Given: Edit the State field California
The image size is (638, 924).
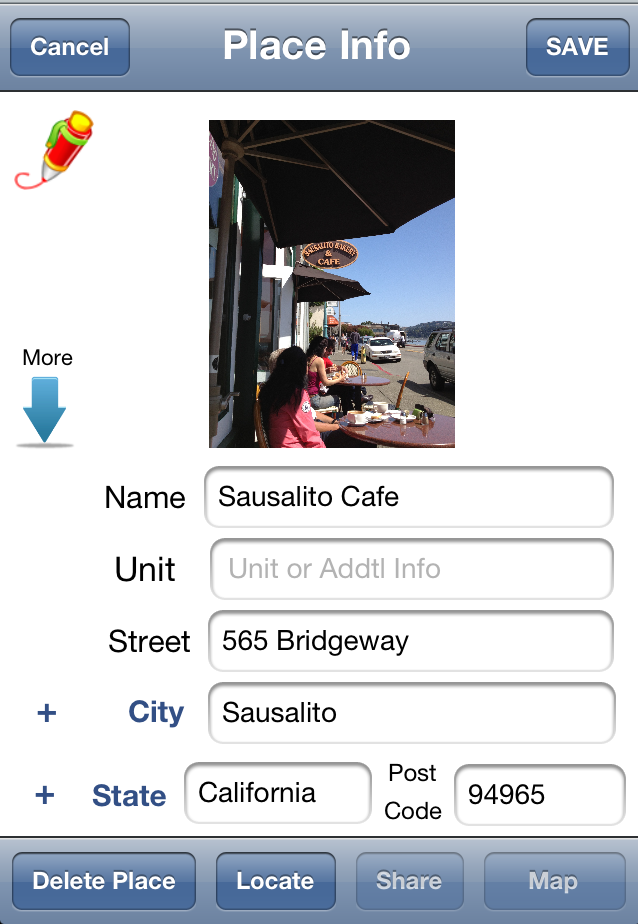Looking at the screenshot, I should [x=277, y=794].
